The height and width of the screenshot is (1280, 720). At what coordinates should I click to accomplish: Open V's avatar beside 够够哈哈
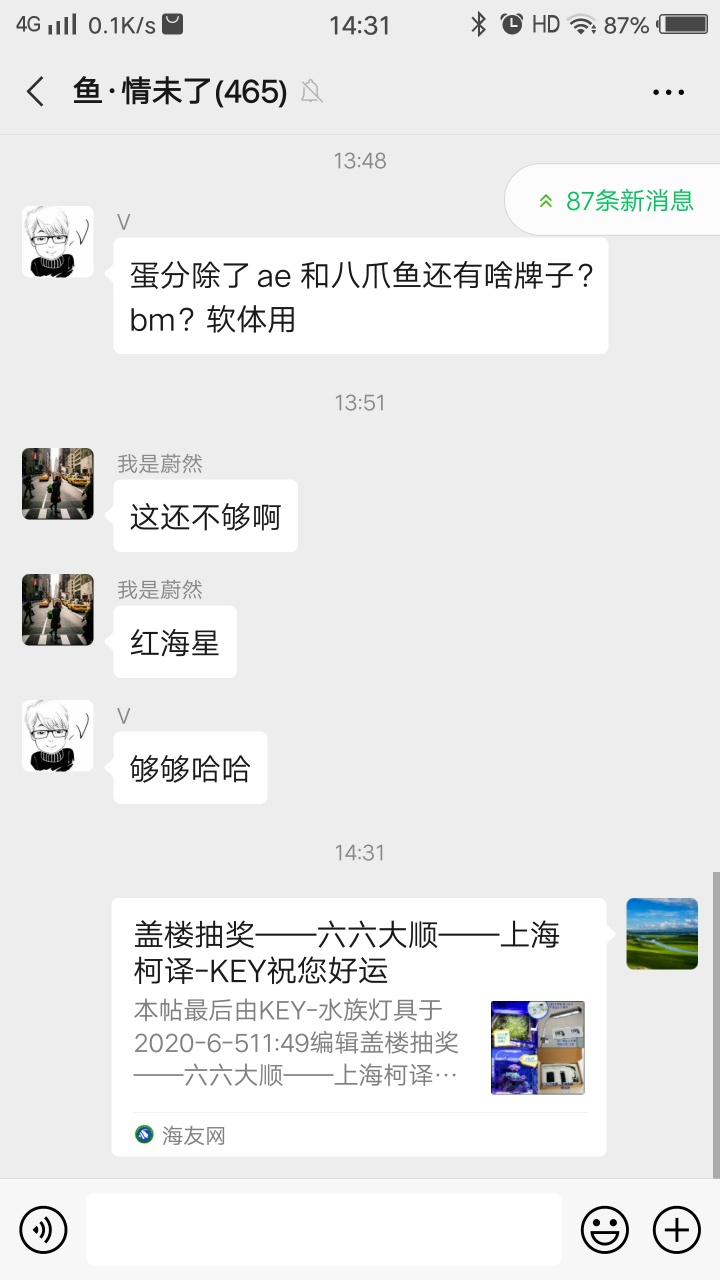58,736
